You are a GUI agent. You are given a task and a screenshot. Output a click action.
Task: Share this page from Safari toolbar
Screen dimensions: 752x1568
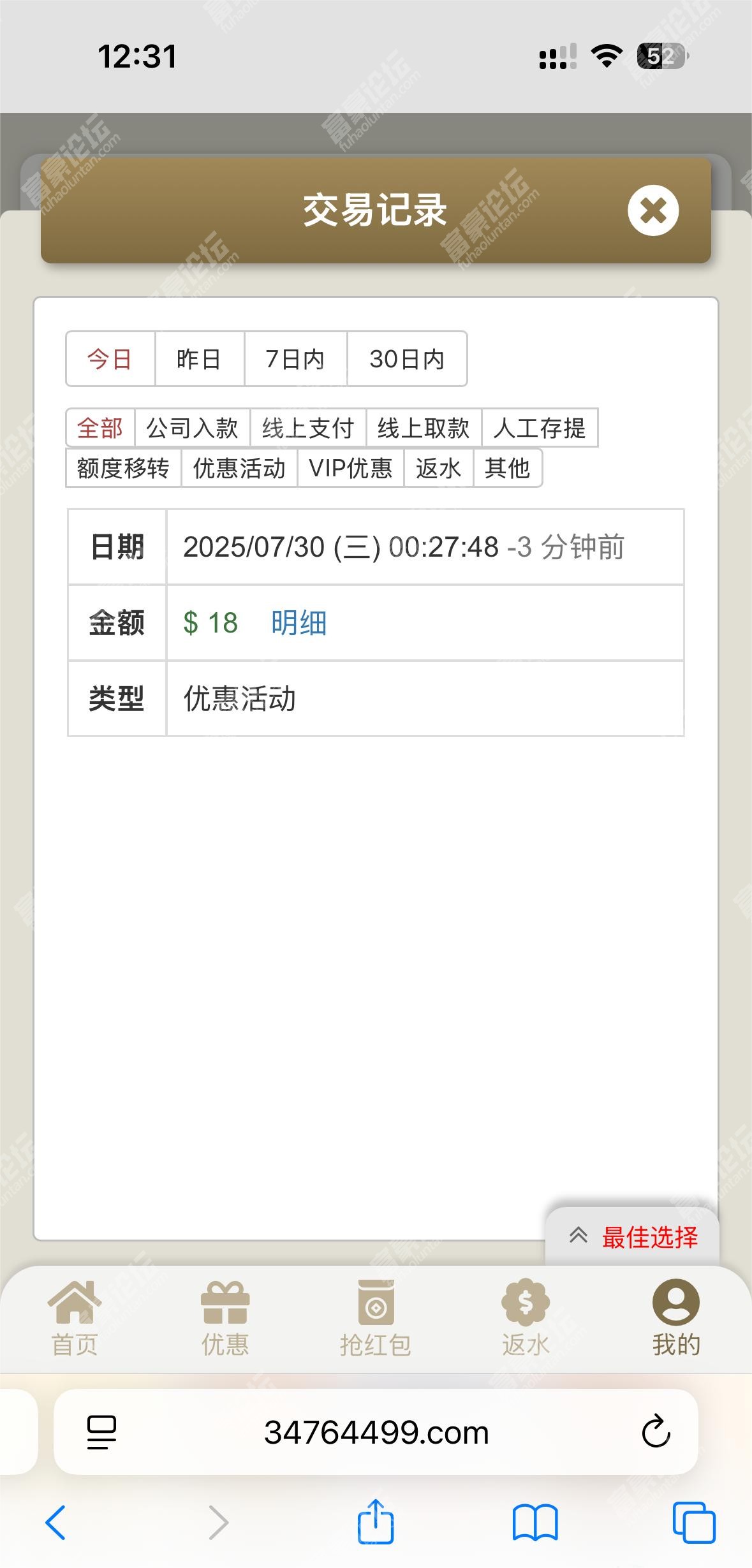376,1522
